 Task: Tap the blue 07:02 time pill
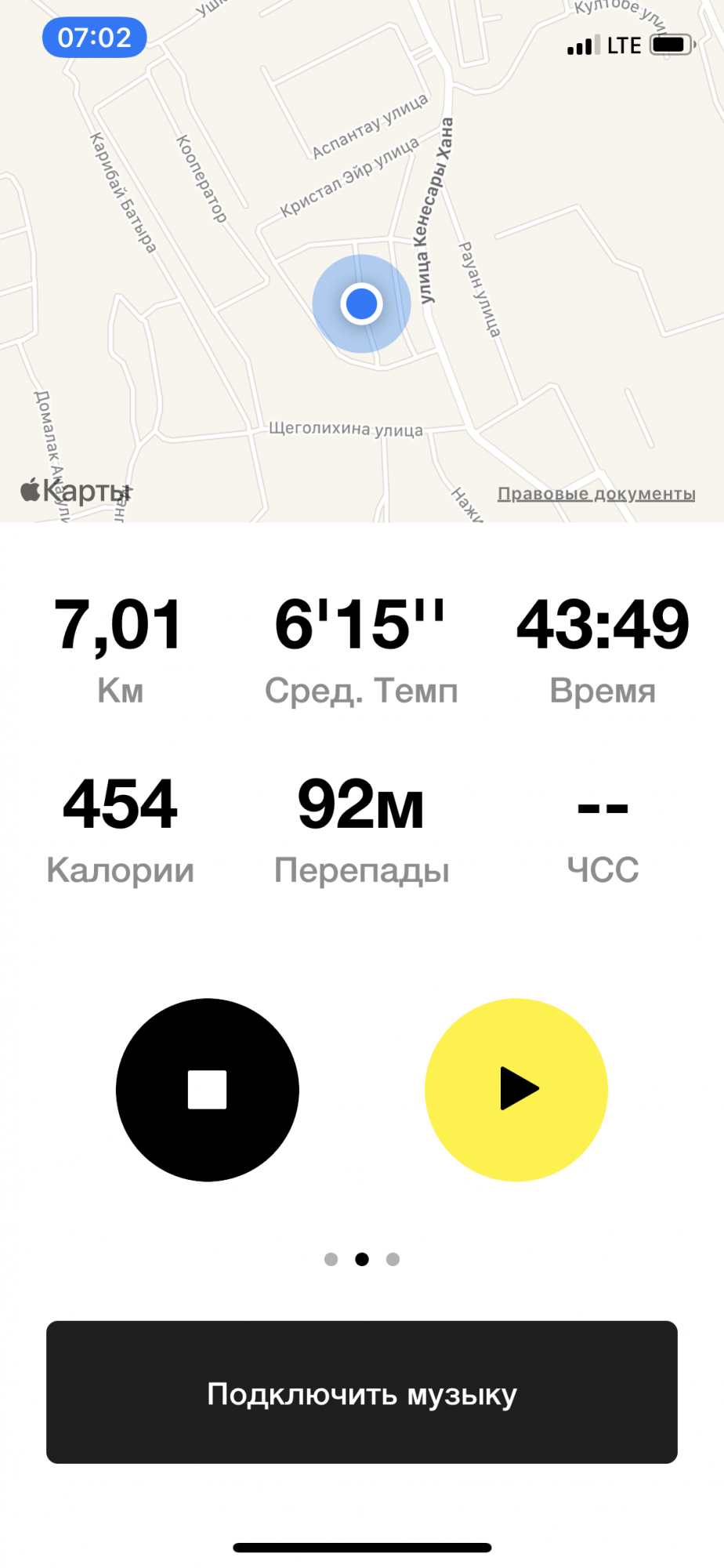(x=95, y=38)
